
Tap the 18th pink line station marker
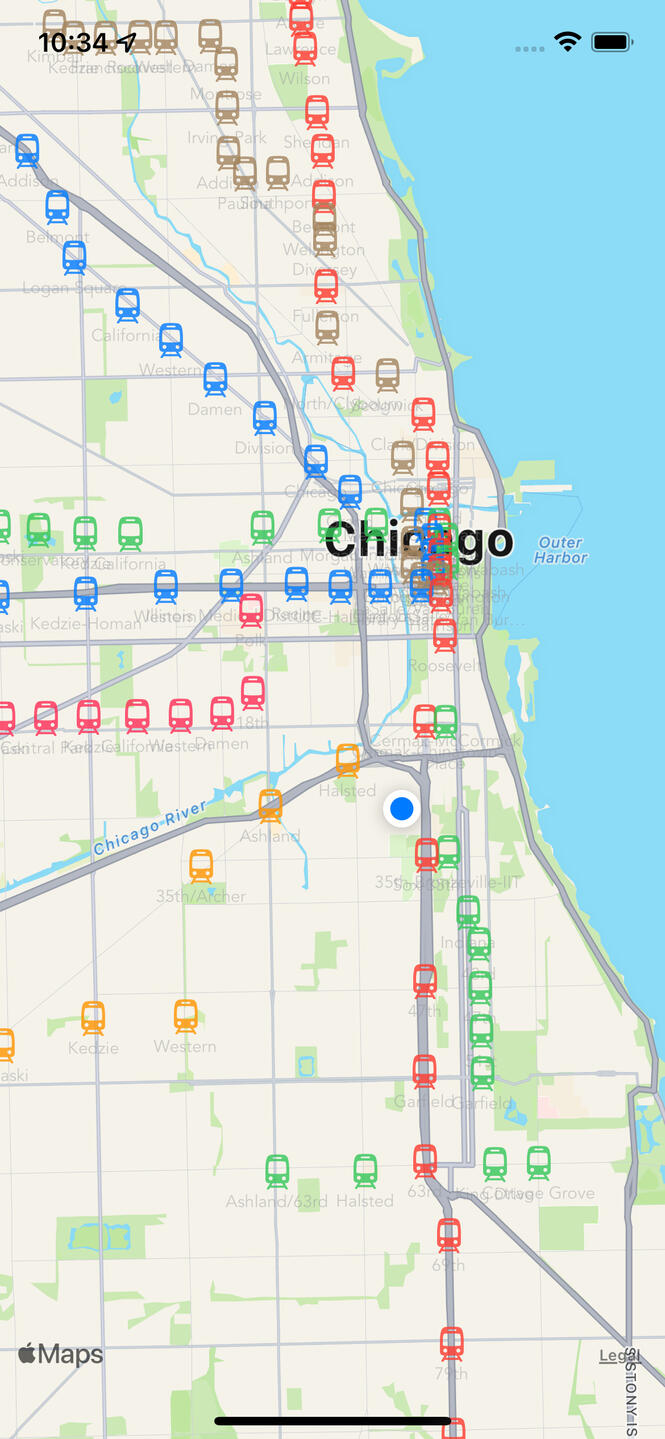pos(253,692)
